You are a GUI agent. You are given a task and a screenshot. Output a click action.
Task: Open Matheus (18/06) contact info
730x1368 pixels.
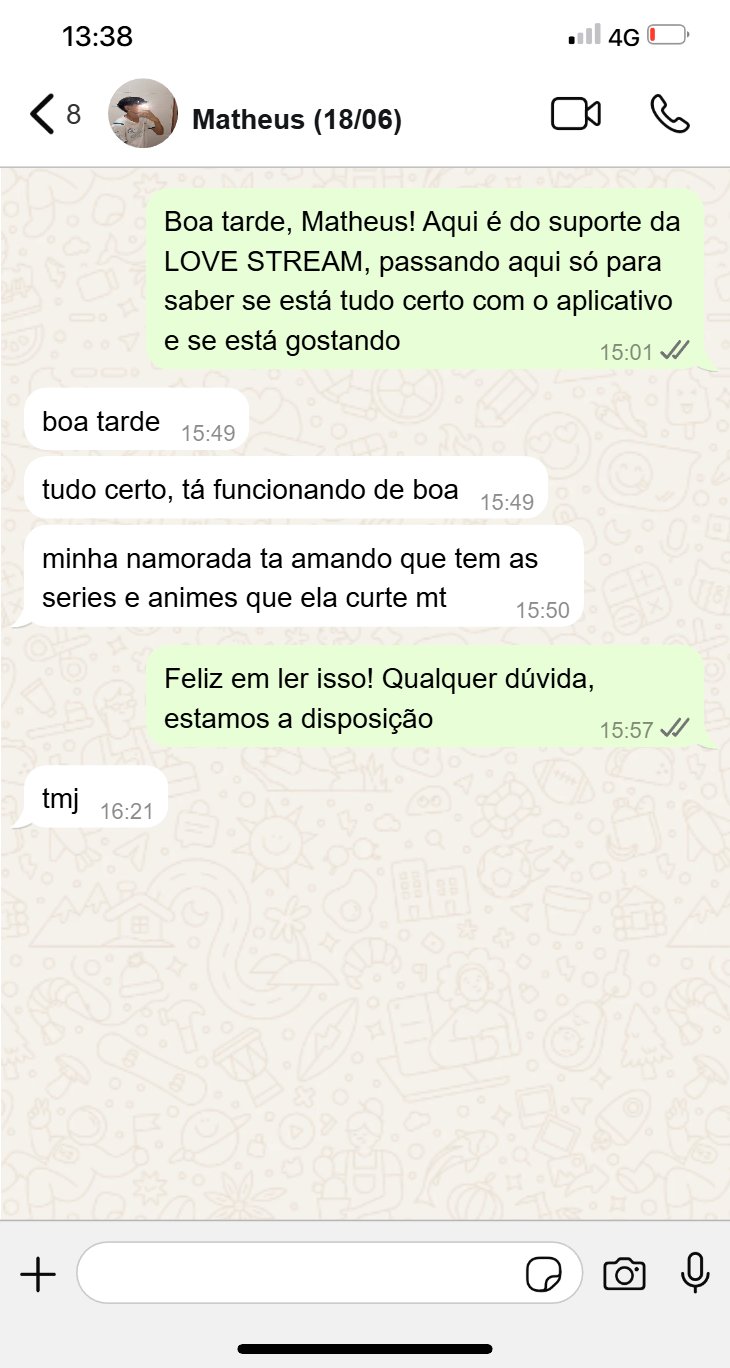(x=296, y=120)
